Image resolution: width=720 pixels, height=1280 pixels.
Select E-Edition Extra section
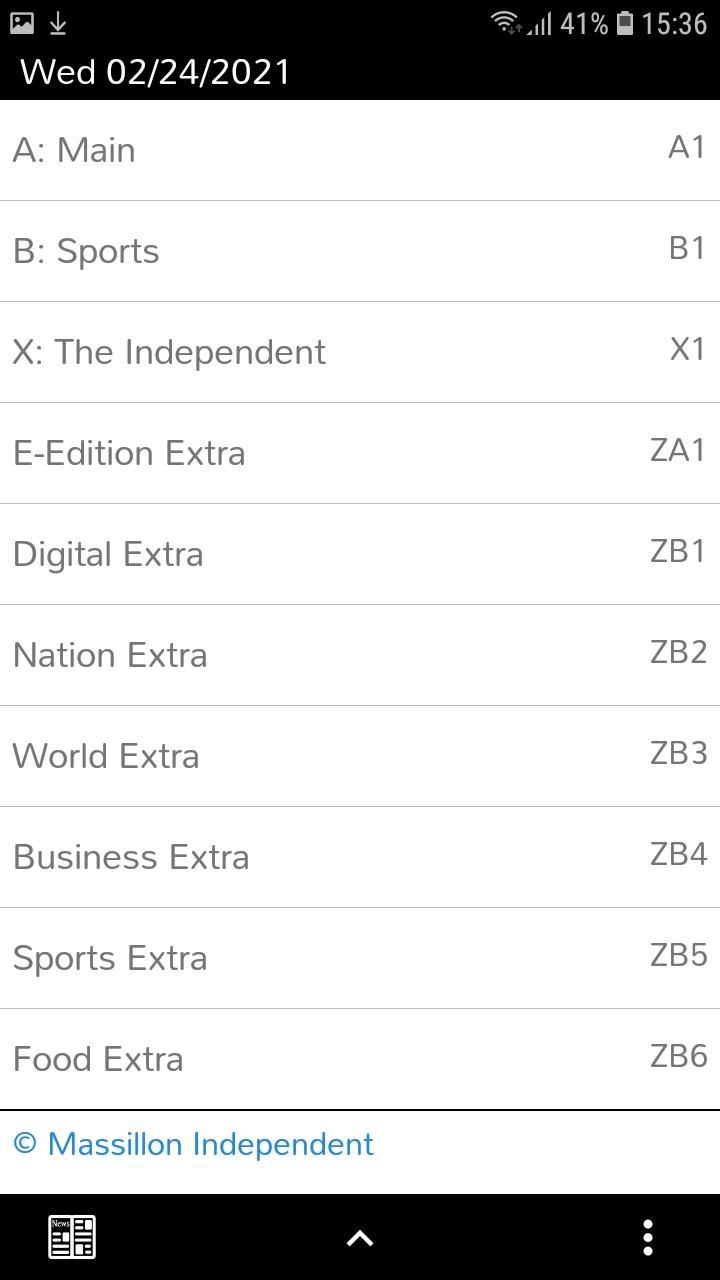[360, 453]
